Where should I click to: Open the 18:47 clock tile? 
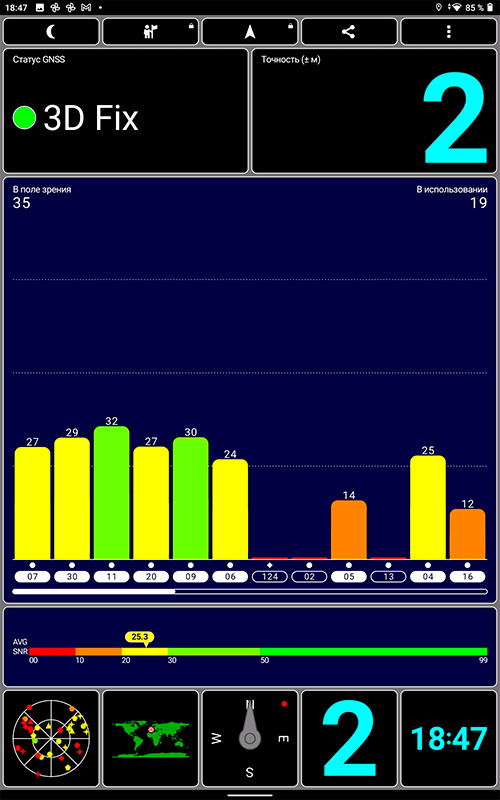coord(448,738)
